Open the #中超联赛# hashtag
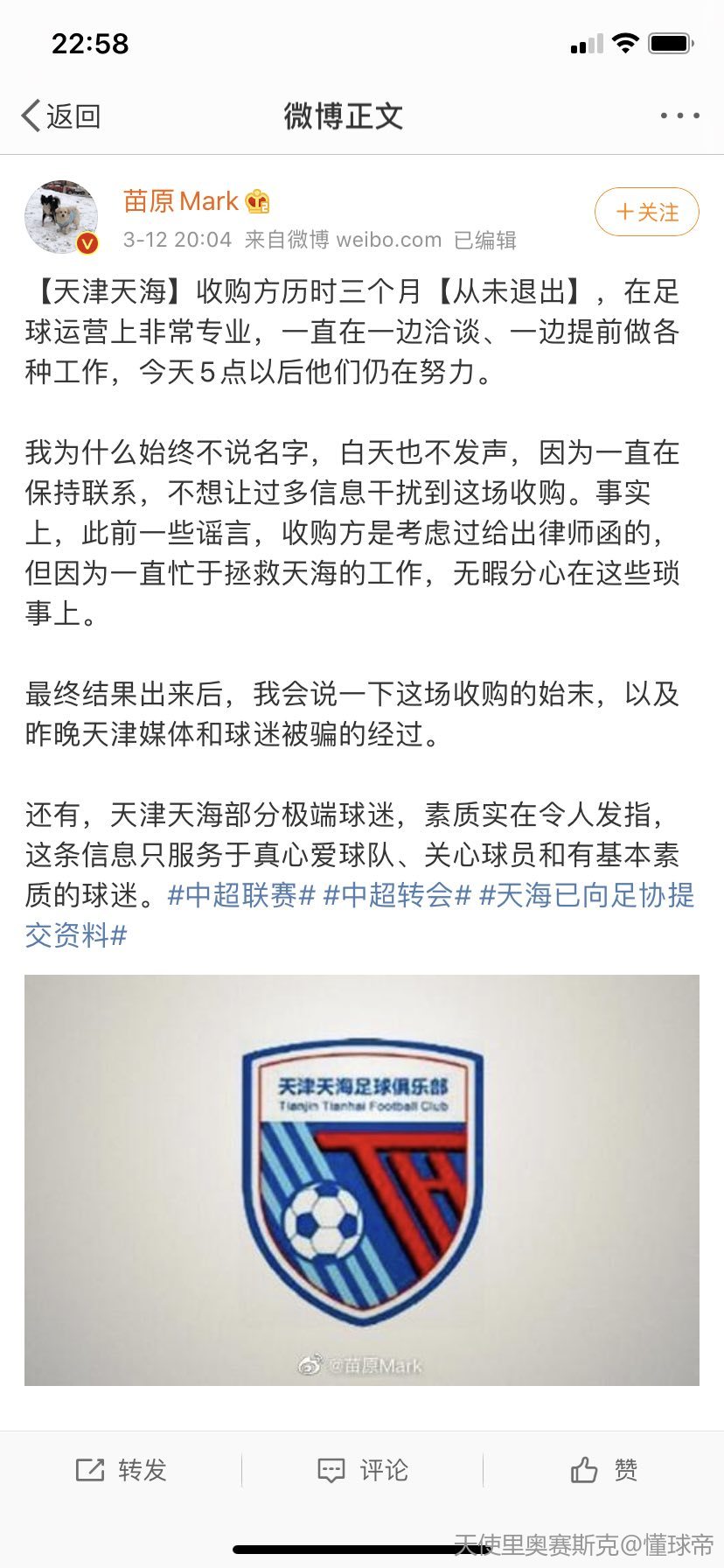 coord(240,894)
